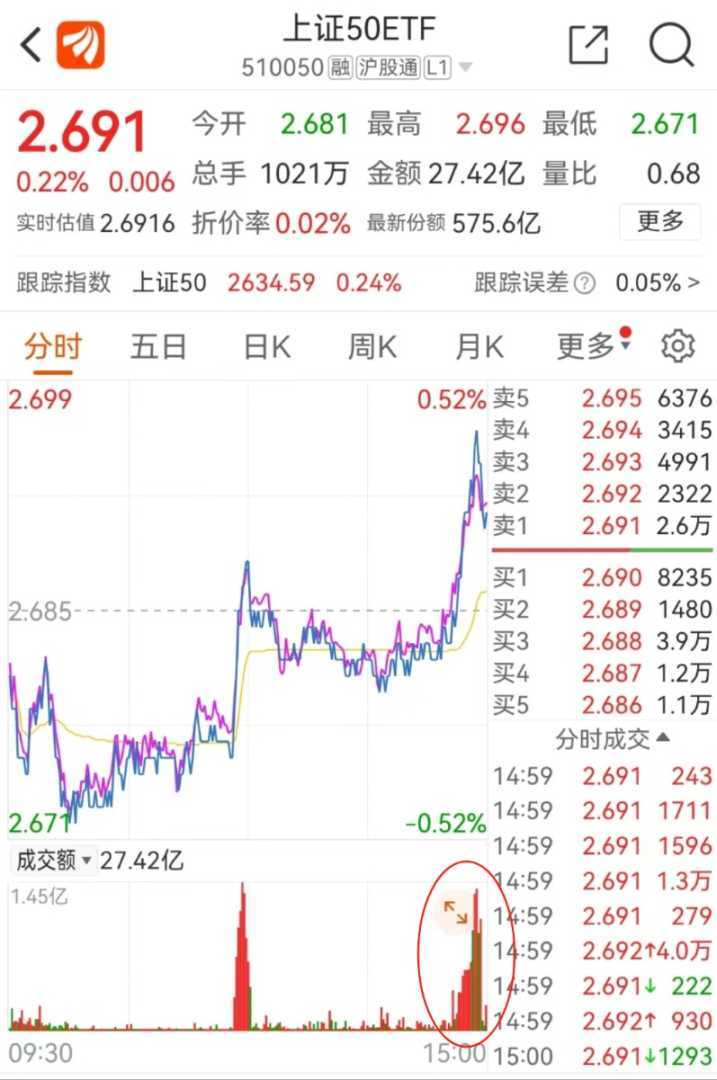Open 跟踪误差 details at 0.05%

point(657,283)
